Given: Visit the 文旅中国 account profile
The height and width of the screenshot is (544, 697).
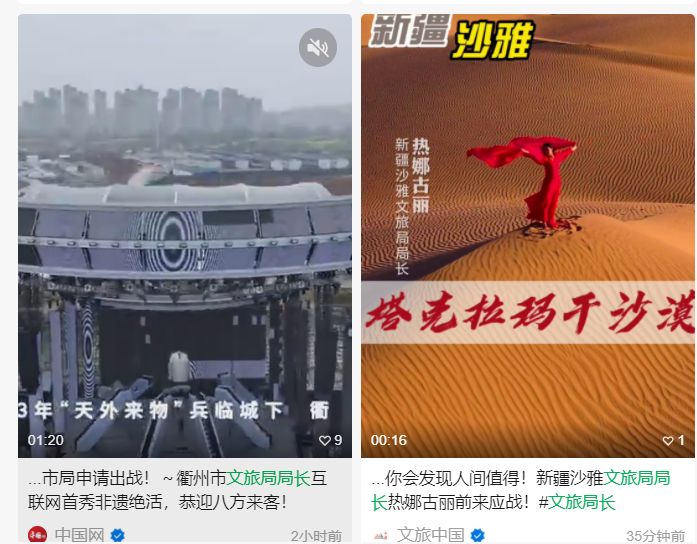Looking at the screenshot, I should pyautogui.click(x=430, y=535).
